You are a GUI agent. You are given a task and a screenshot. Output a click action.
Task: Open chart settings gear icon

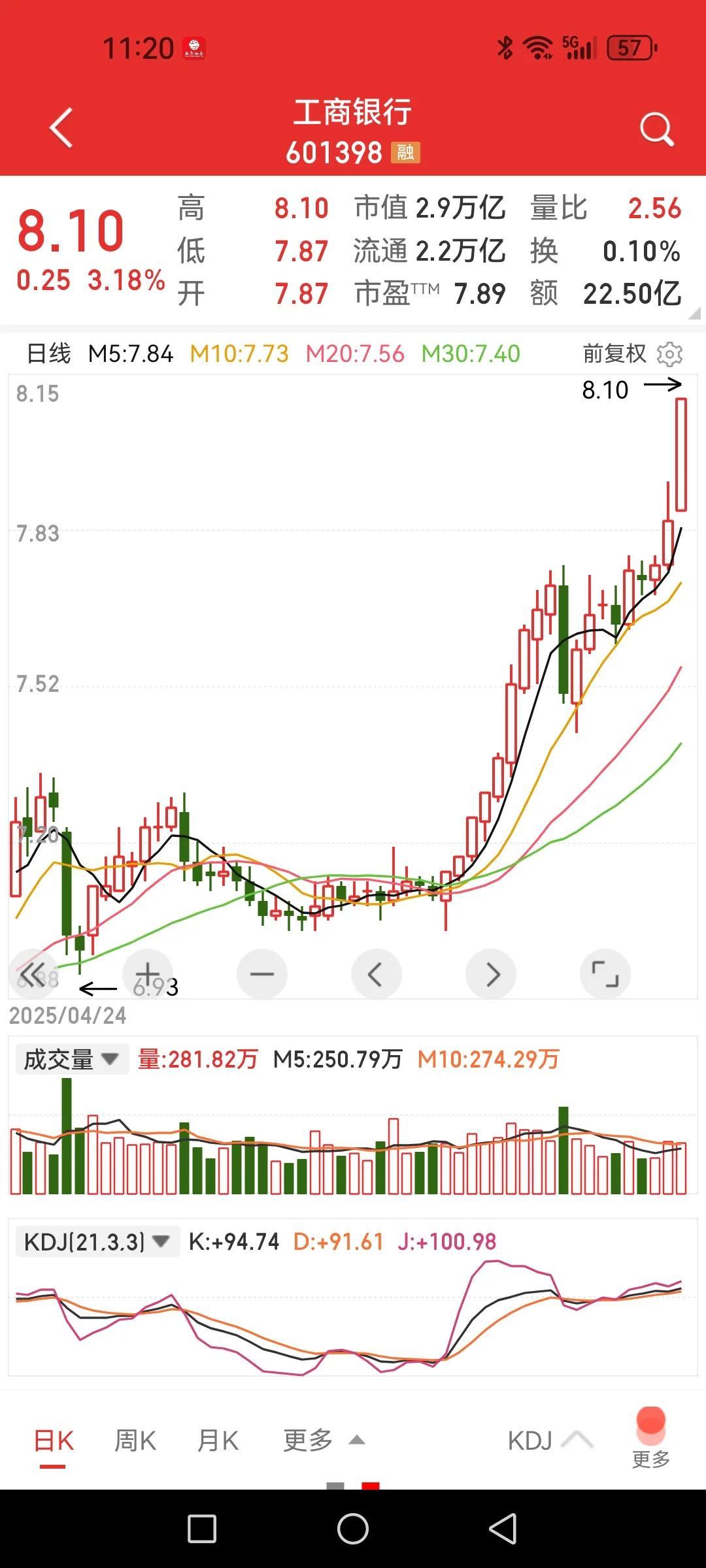point(669,354)
